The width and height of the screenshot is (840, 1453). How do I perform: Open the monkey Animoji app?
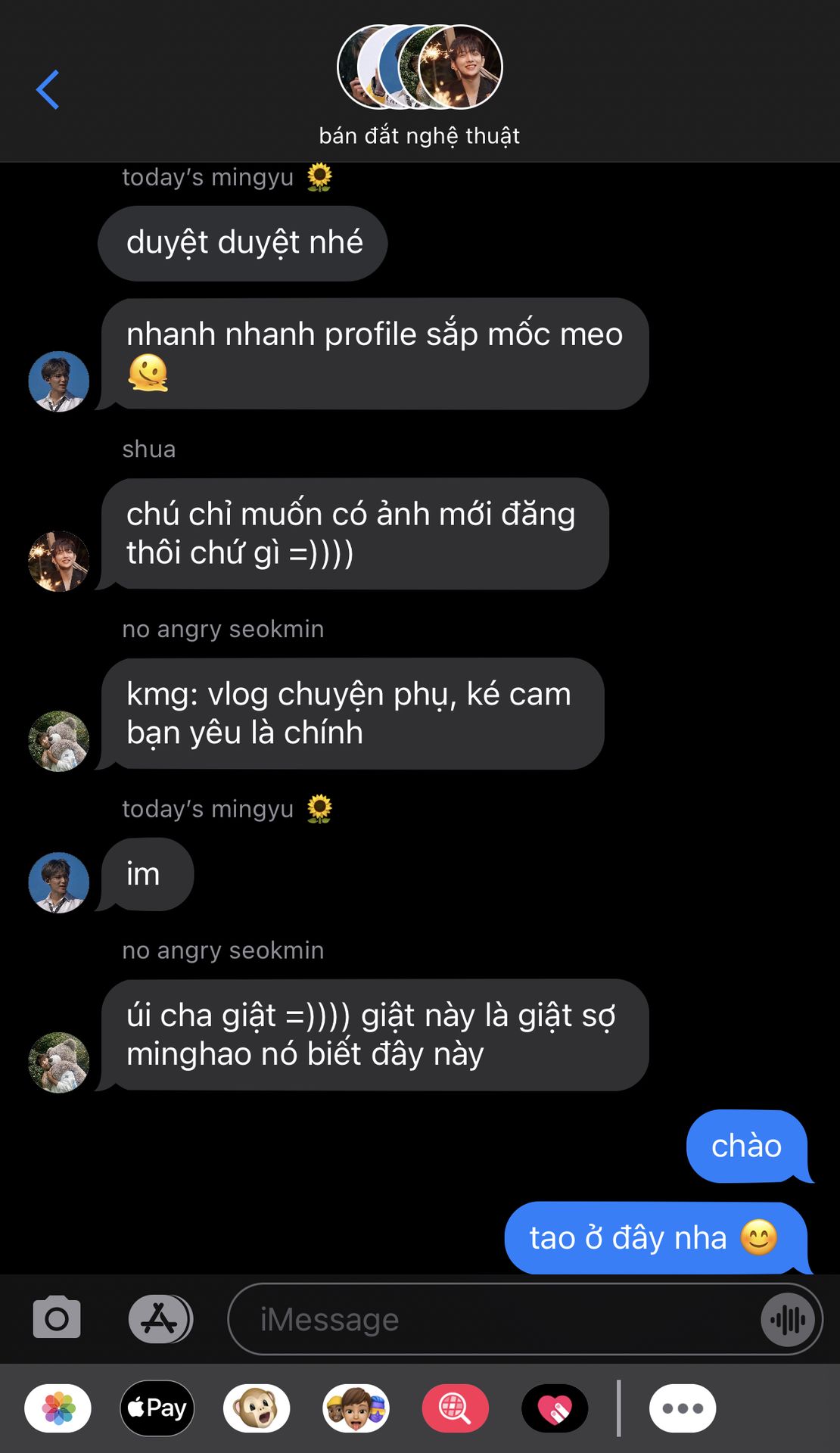coord(257,1408)
